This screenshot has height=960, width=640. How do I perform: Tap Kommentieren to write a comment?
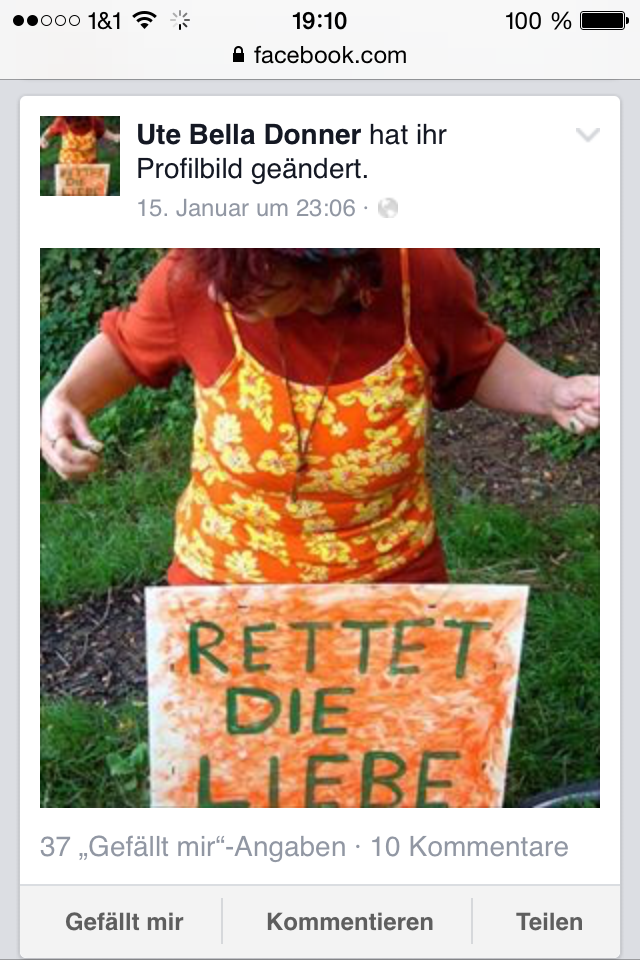click(x=350, y=921)
